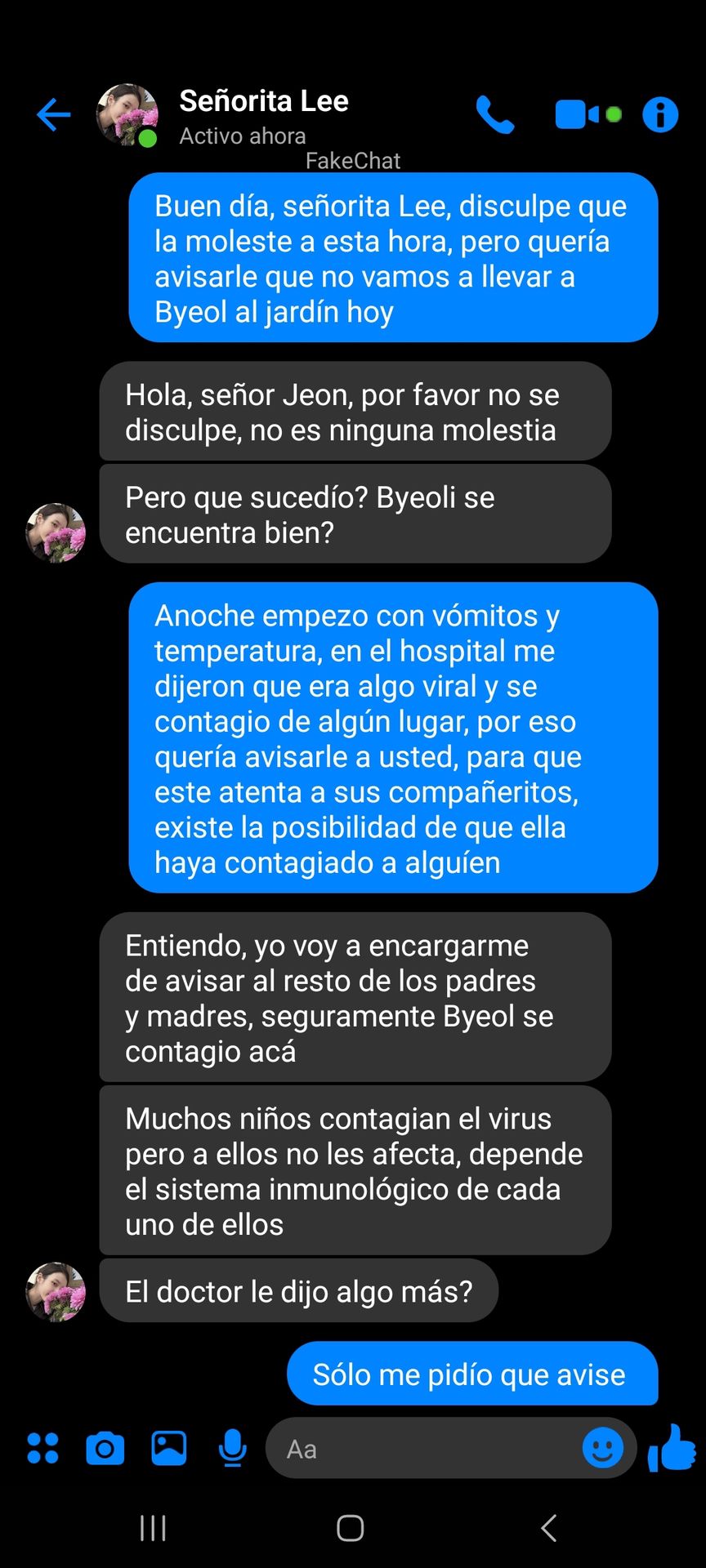The image size is (706, 1568).
Task: Open Señorita Lee's profile from header name
Action: [264, 101]
